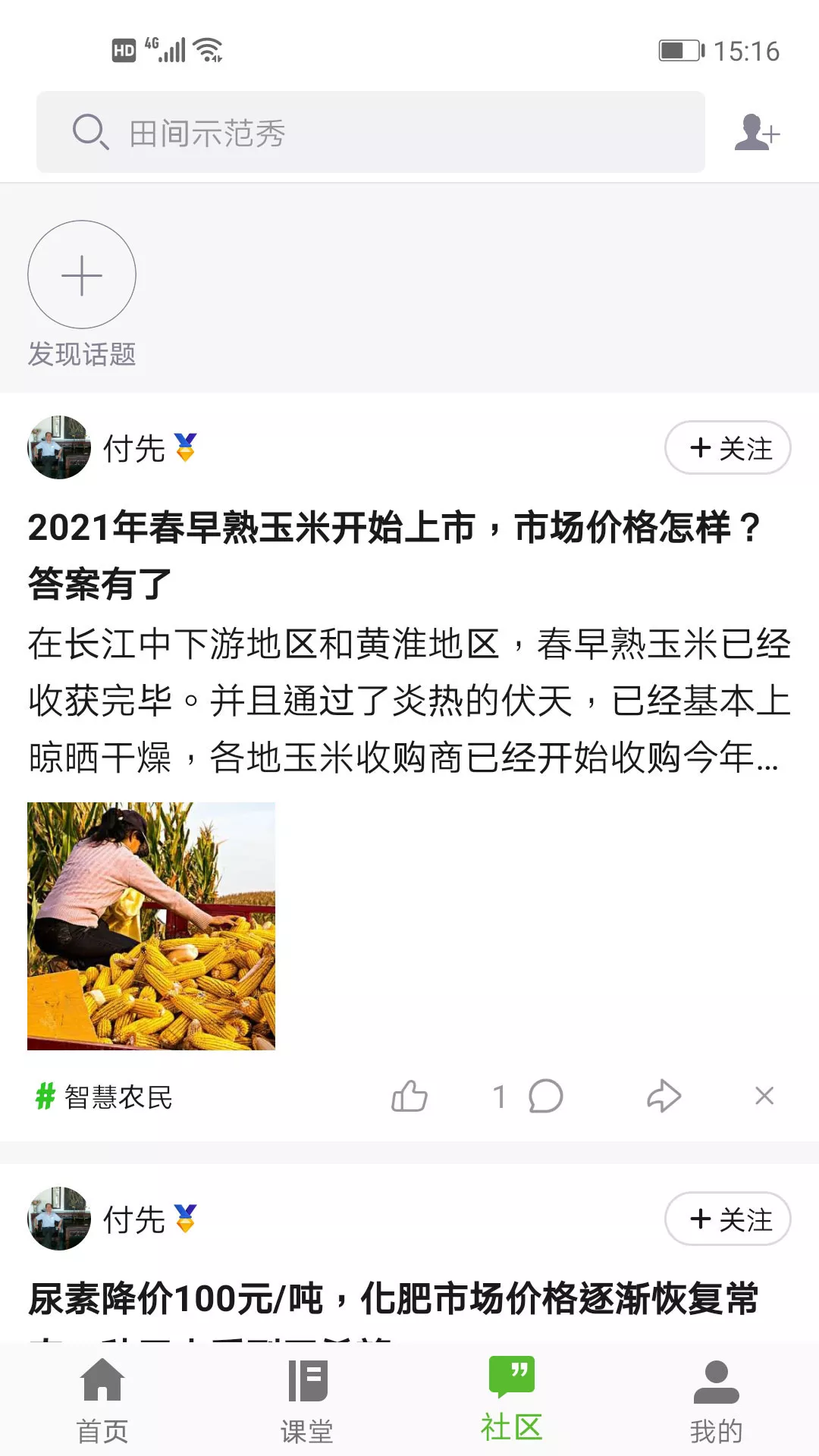Switch to the 课堂 tab
Image resolution: width=819 pixels, height=1456 pixels.
click(x=307, y=1400)
